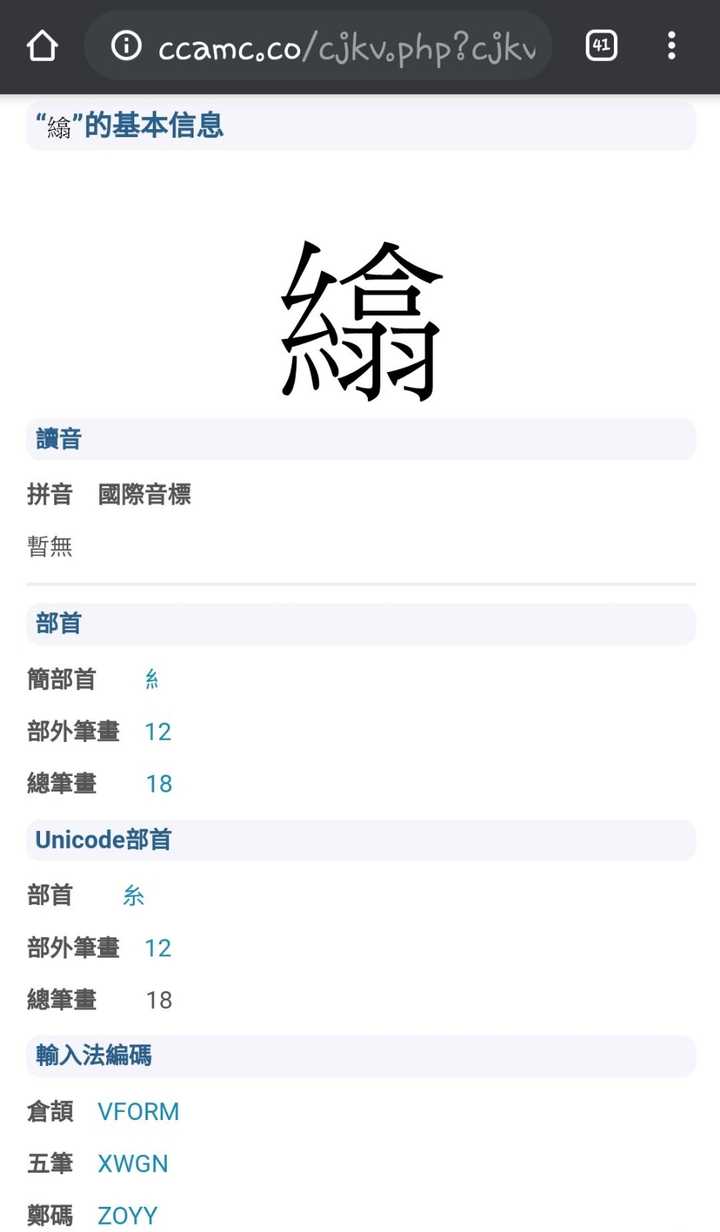Open the 糹 radical link under 簡部首

152,680
